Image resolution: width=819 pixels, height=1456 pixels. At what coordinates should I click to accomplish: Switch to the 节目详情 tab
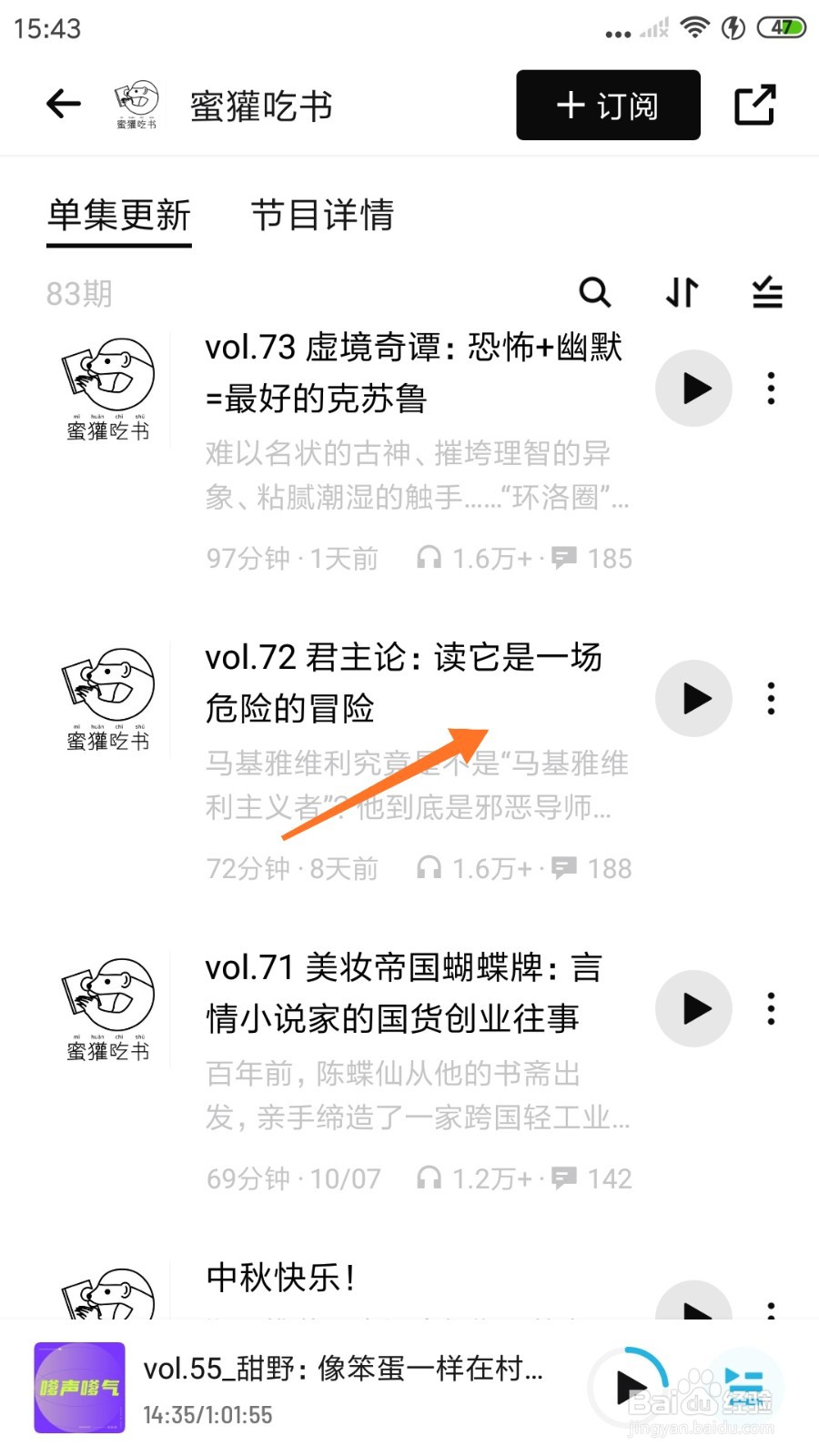[323, 217]
